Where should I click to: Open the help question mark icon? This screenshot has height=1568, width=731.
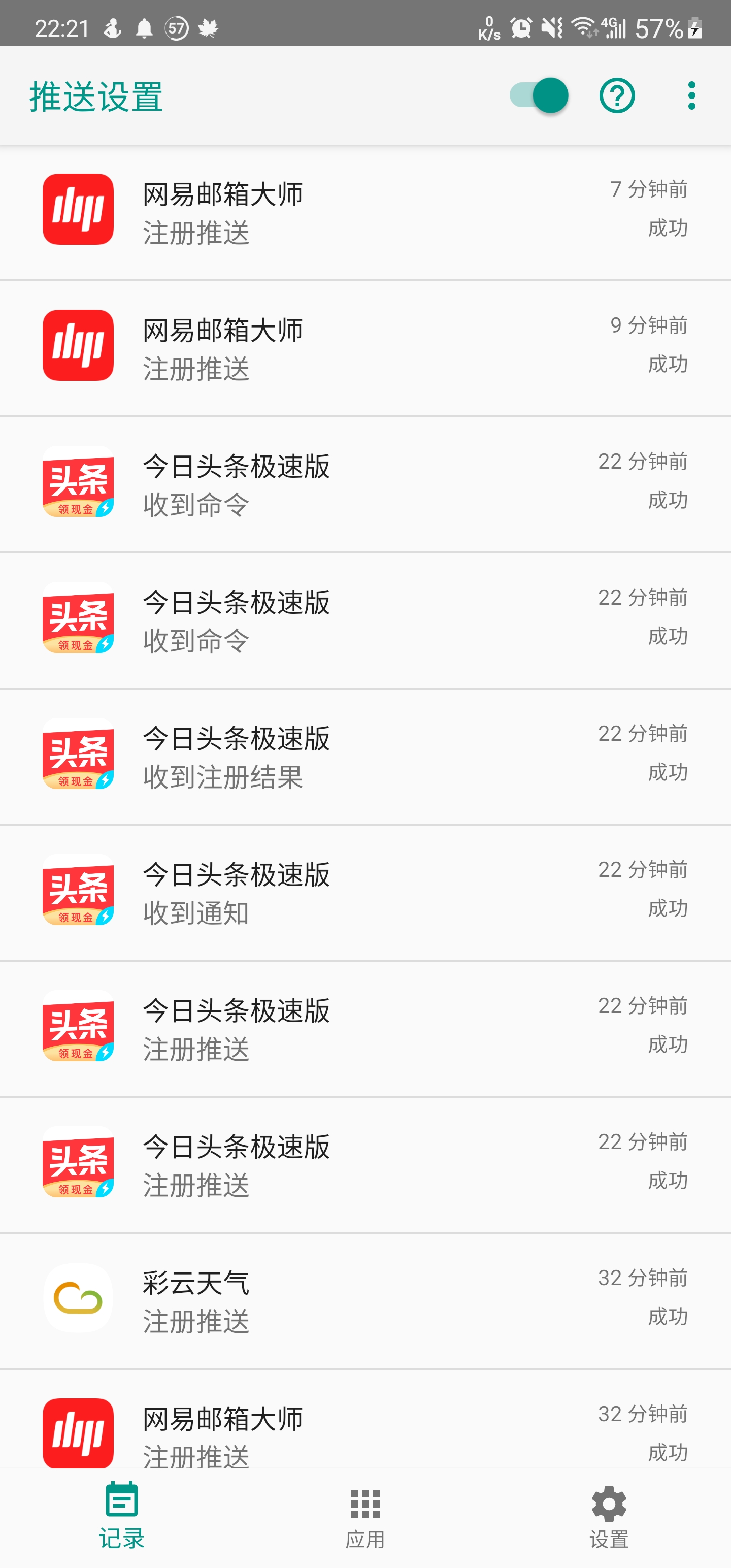[x=617, y=95]
